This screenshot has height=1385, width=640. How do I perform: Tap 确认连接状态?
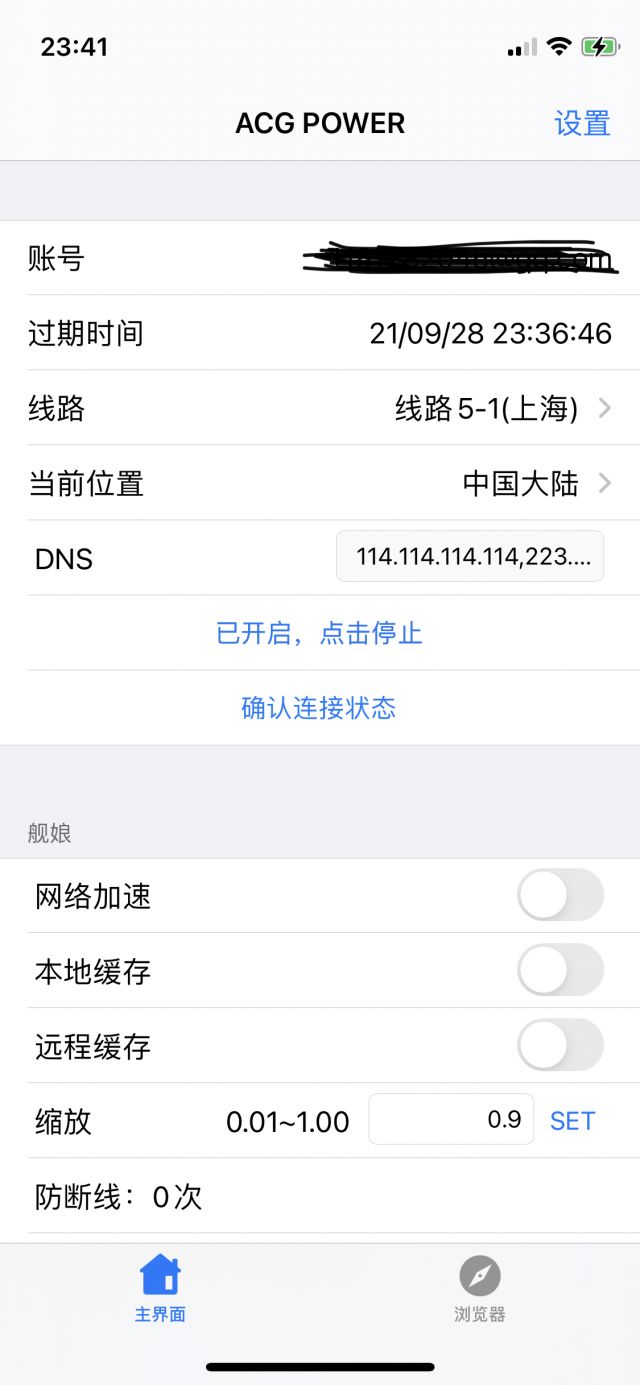(320, 708)
